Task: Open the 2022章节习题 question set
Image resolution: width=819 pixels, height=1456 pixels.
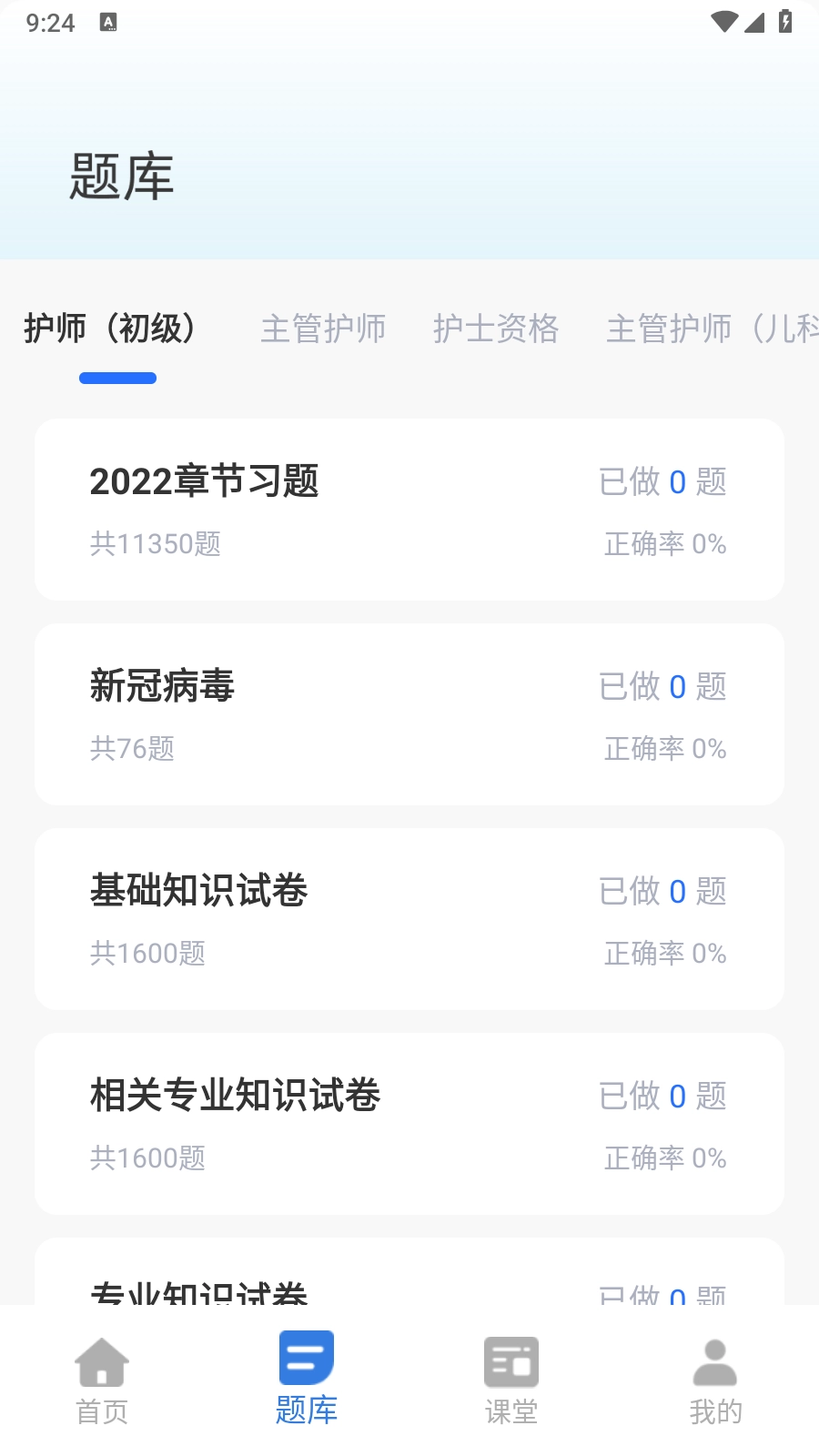Action: (x=409, y=510)
